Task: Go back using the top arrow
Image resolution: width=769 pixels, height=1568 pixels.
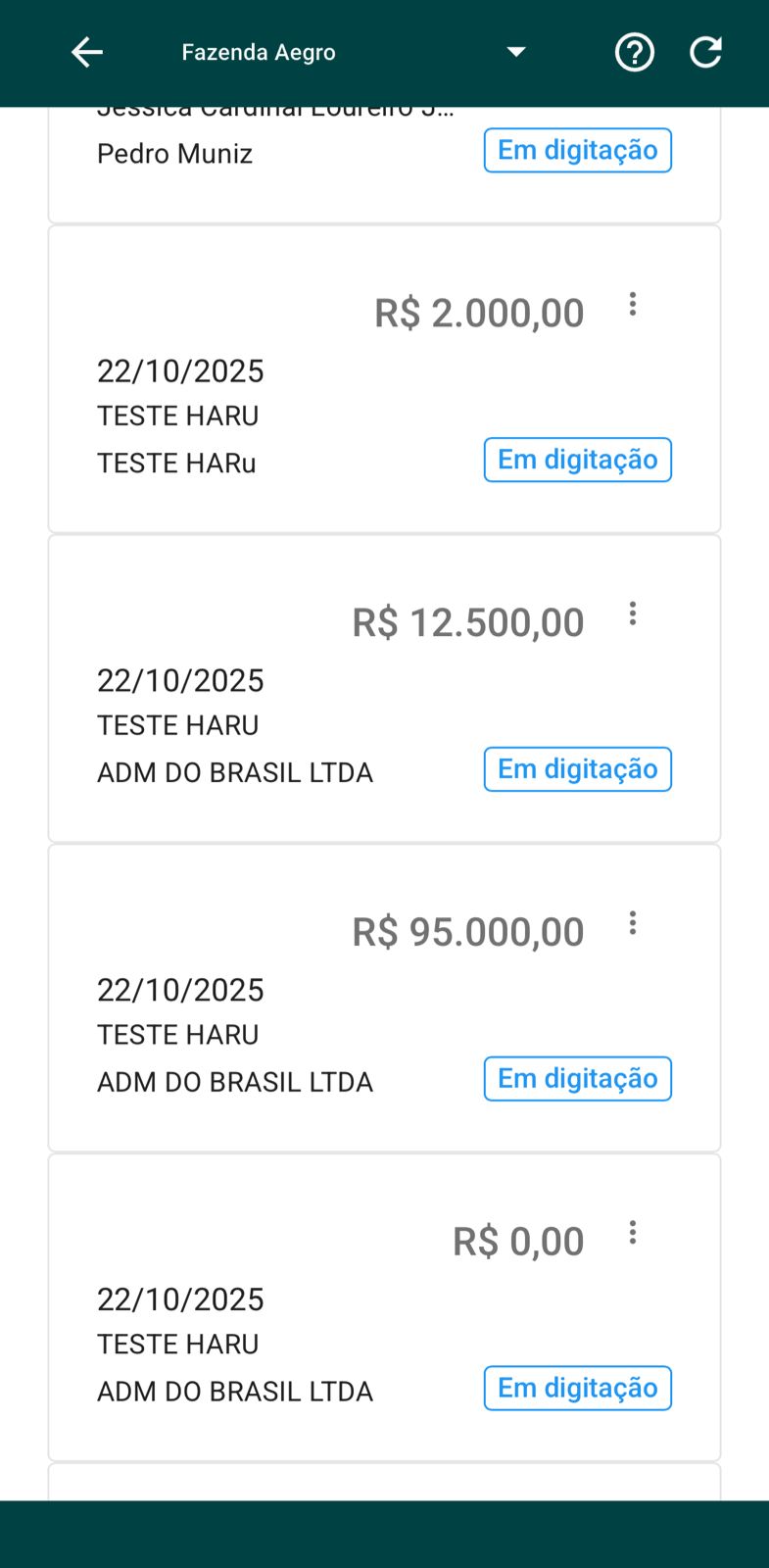Action: [x=87, y=52]
